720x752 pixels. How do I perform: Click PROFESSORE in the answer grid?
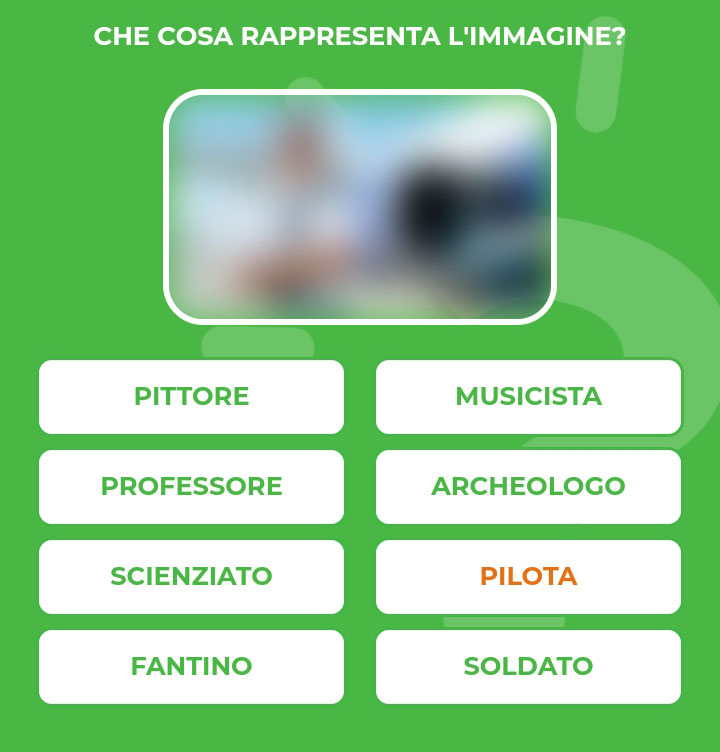191,487
